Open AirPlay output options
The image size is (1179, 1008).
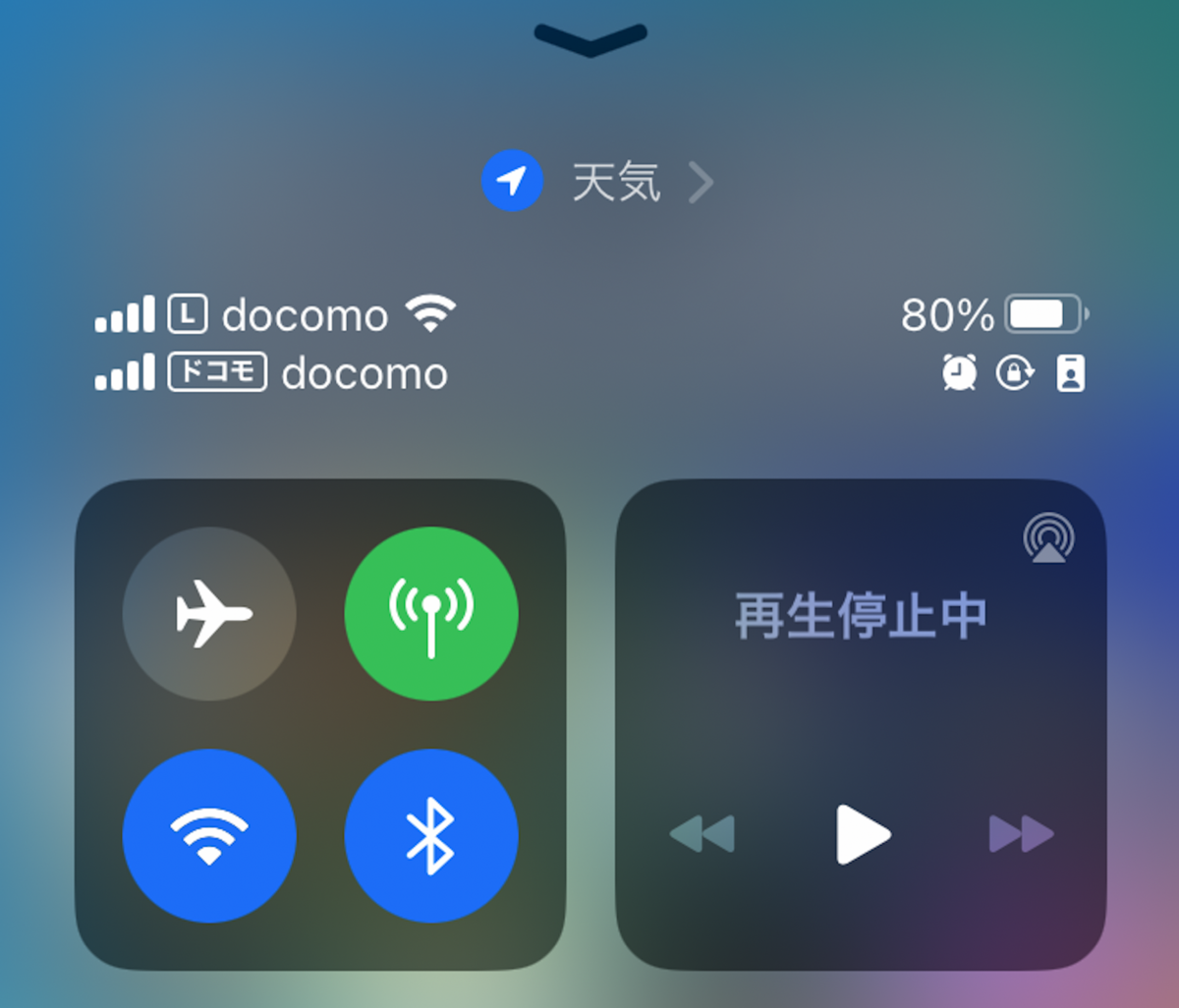tap(1048, 539)
